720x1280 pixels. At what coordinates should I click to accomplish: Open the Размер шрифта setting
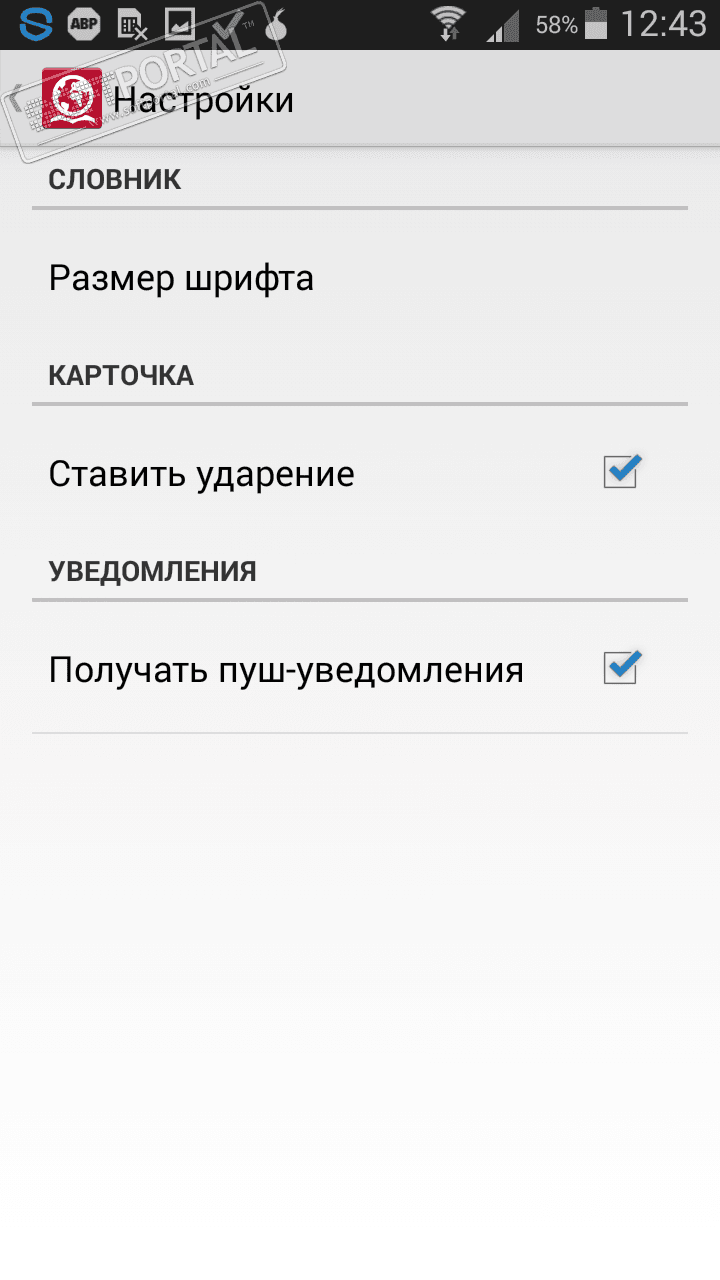(181, 278)
